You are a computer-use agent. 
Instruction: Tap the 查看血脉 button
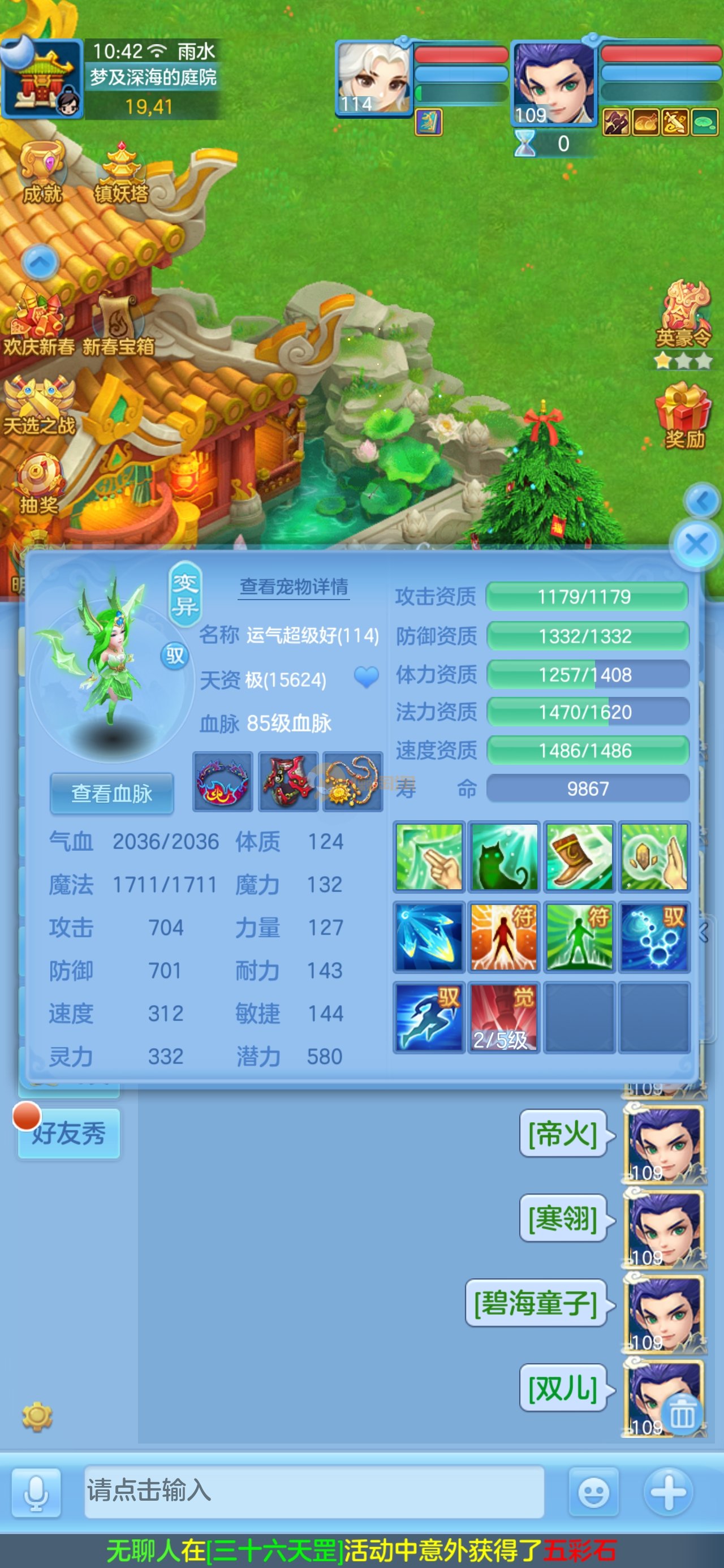tap(111, 793)
